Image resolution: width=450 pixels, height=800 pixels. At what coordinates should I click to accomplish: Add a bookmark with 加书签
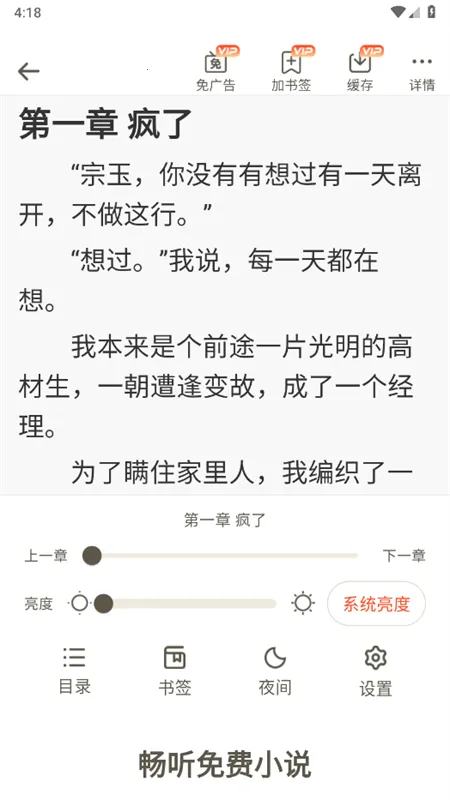click(x=291, y=70)
